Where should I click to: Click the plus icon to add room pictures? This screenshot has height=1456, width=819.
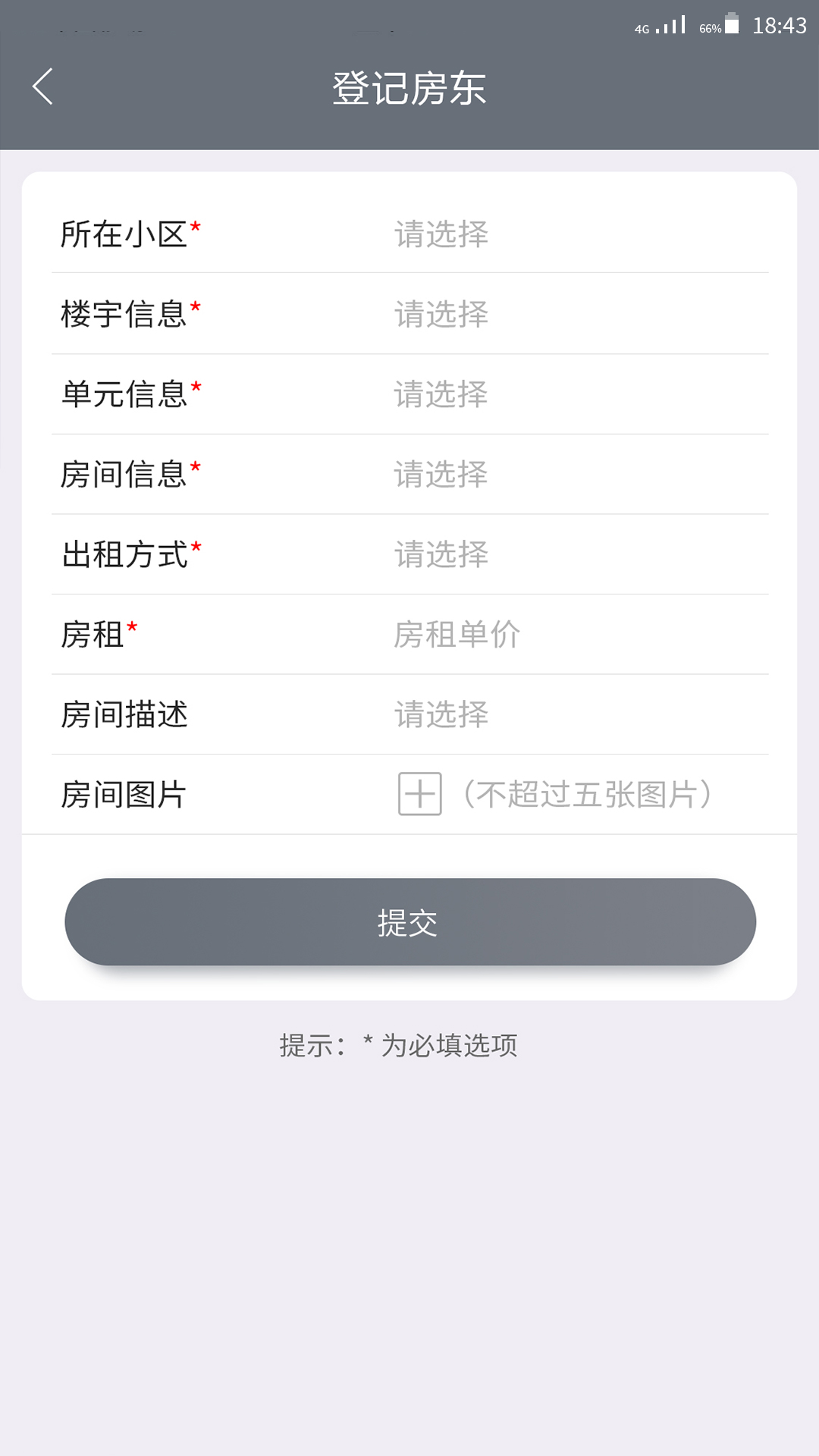[420, 794]
